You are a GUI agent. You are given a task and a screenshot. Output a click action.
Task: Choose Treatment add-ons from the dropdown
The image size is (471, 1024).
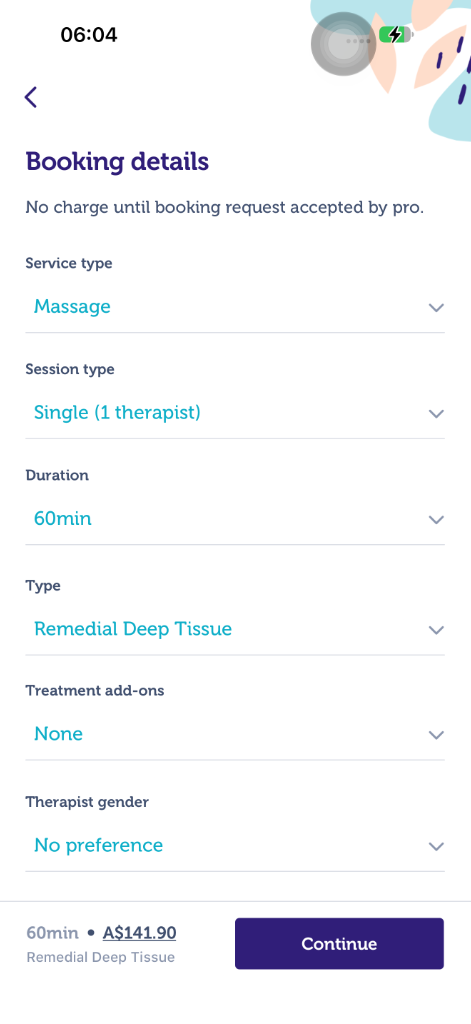(235, 735)
